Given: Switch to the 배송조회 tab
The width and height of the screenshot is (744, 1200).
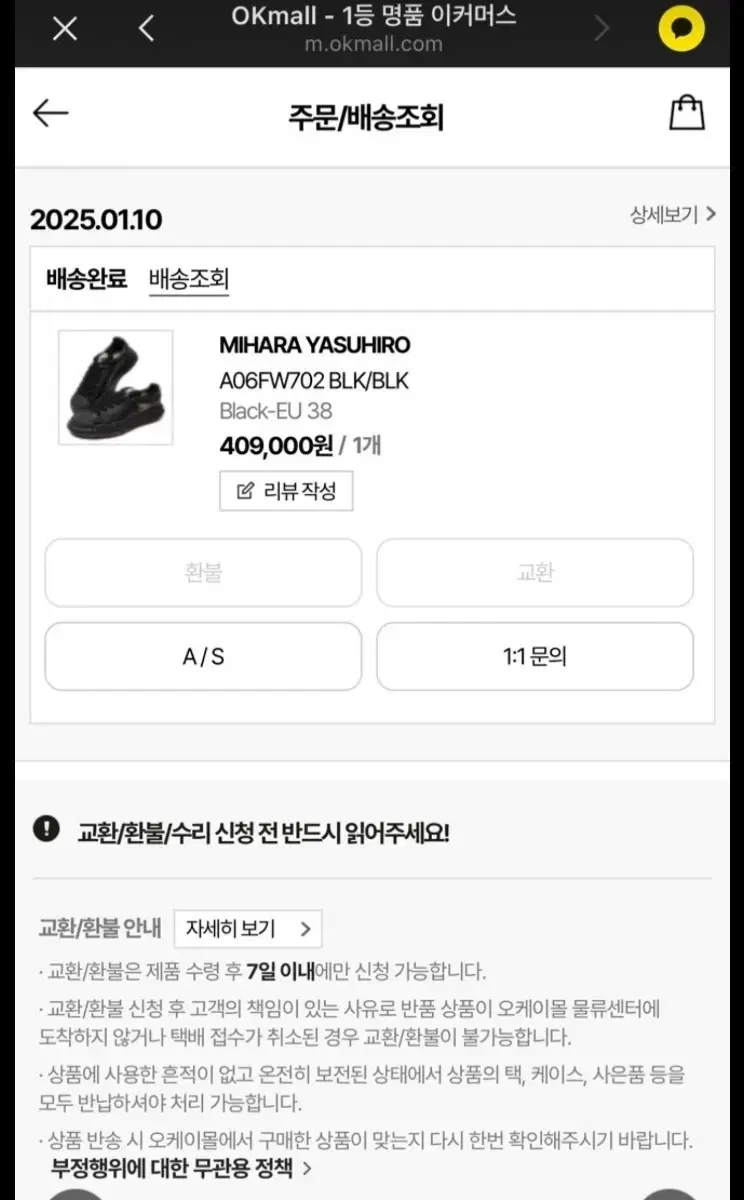Looking at the screenshot, I should point(189,281).
